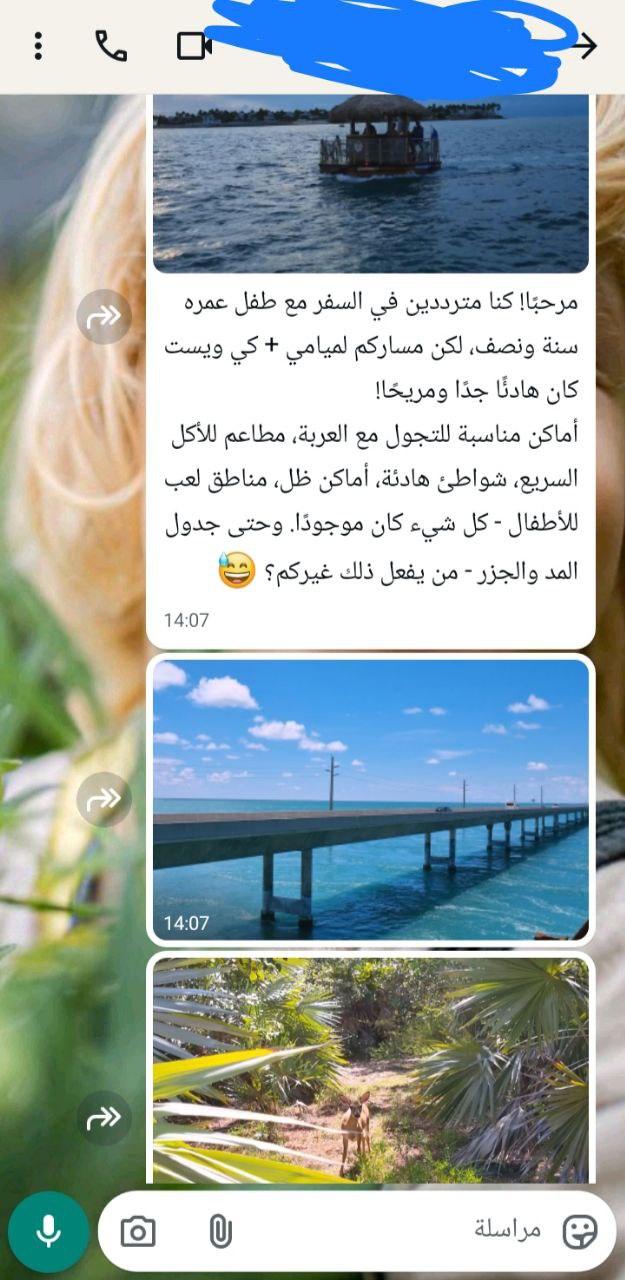Open the bridge over the sea photo
The width and height of the screenshot is (625, 1280).
click(x=370, y=799)
